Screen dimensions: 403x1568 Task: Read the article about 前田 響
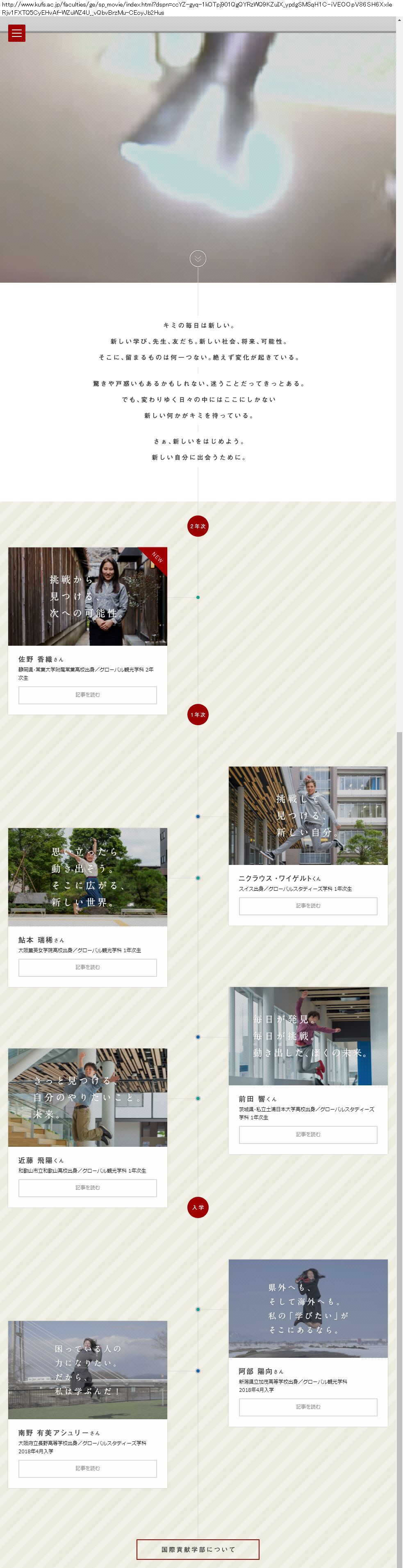pos(308,1134)
